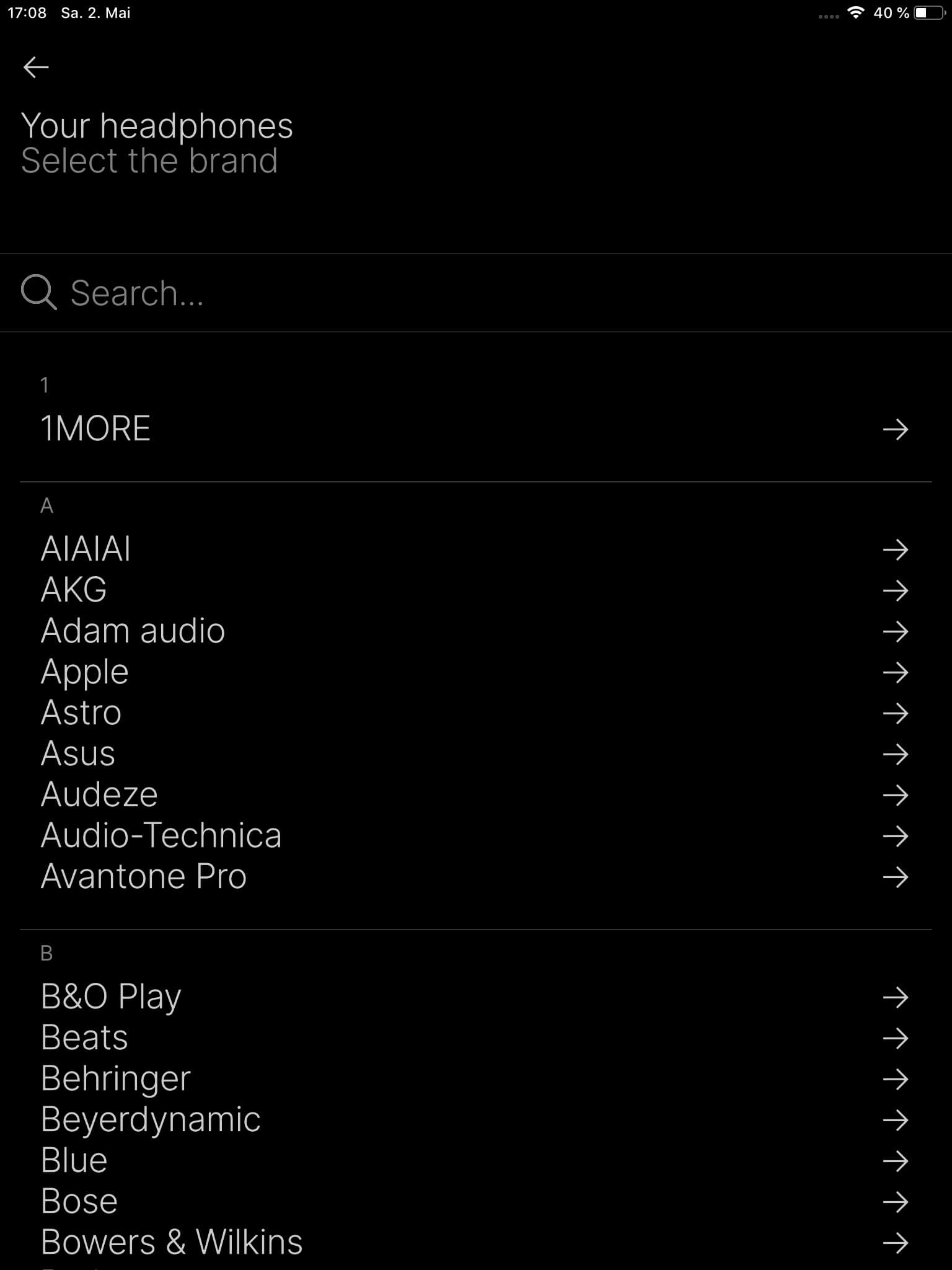Go back using the top arrow
The width and height of the screenshot is (952, 1270).
(x=36, y=67)
